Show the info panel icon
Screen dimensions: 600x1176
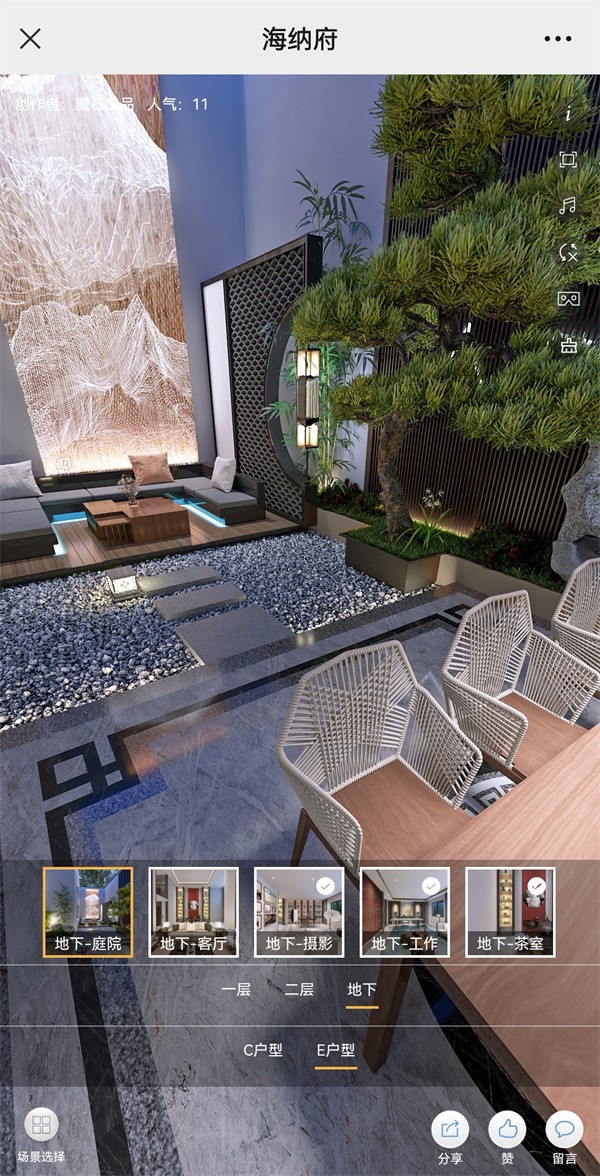coord(568,114)
